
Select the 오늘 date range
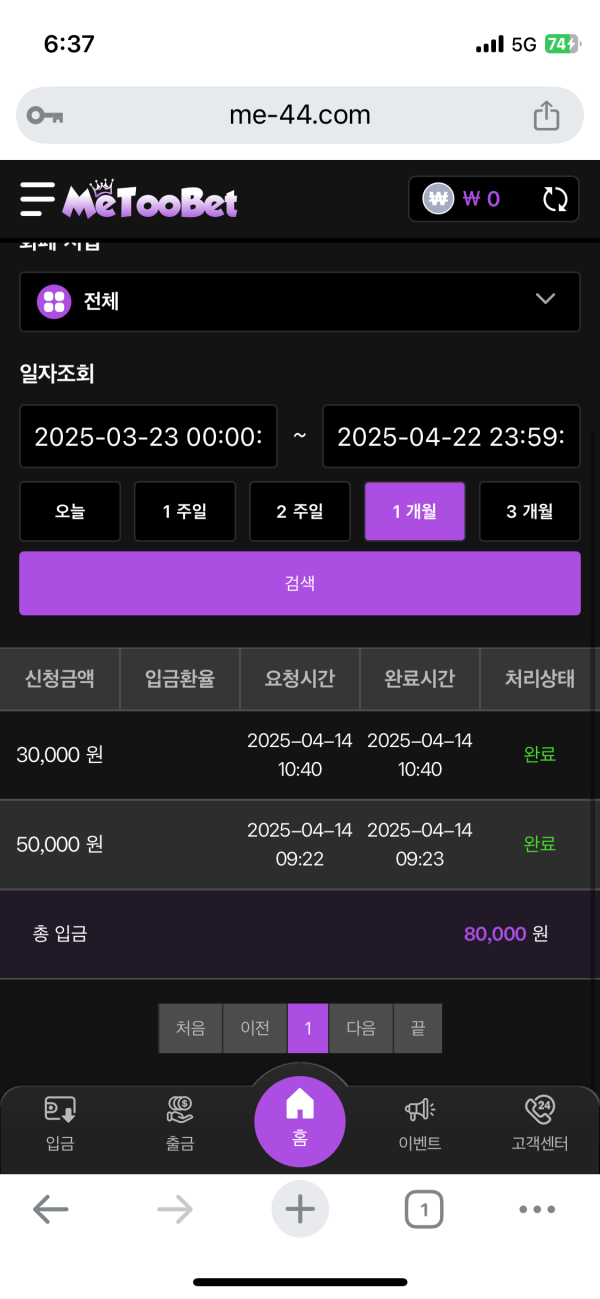[x=70, y=512]
